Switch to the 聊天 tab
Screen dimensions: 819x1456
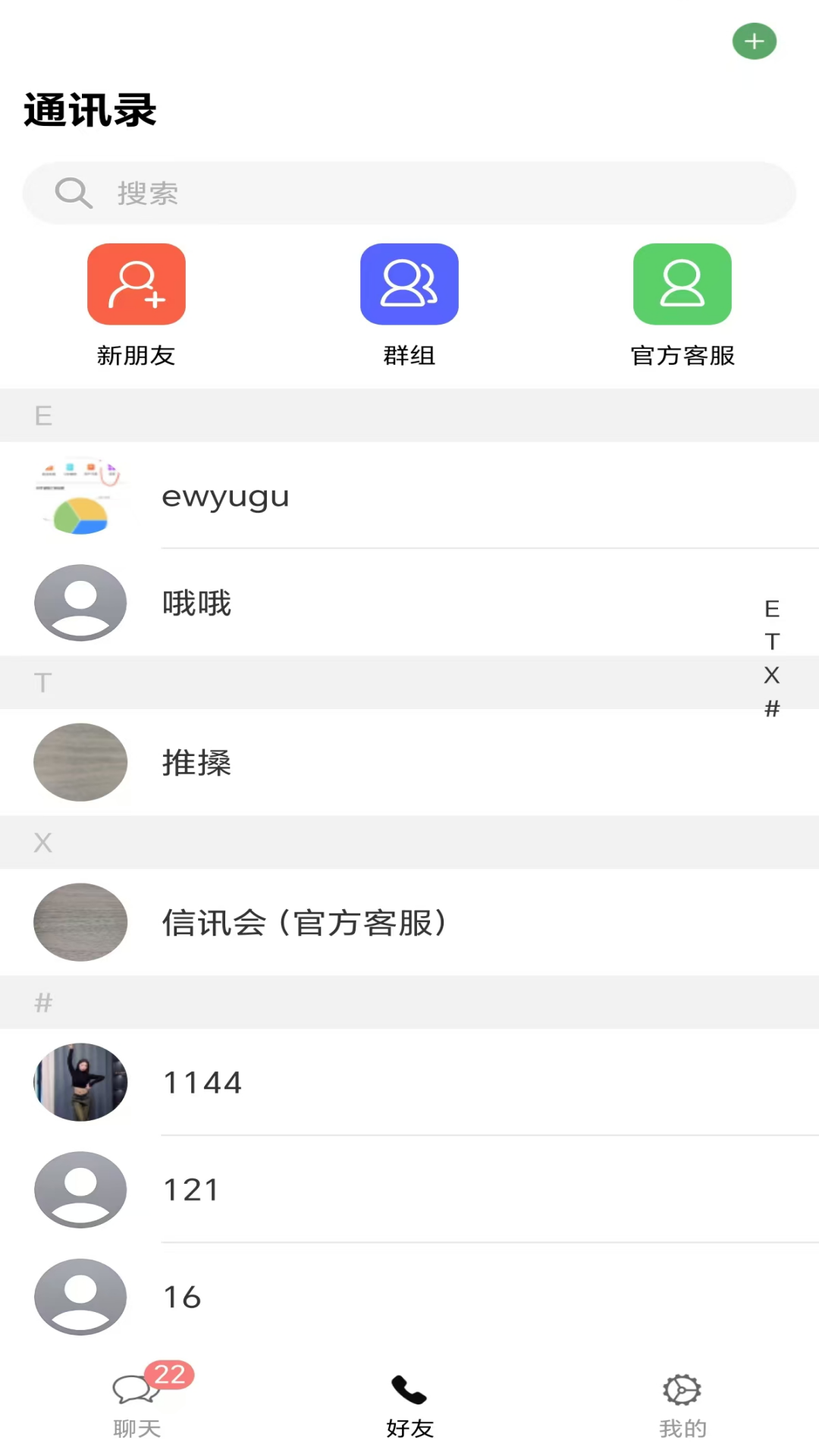click(x=136, y=1407)
